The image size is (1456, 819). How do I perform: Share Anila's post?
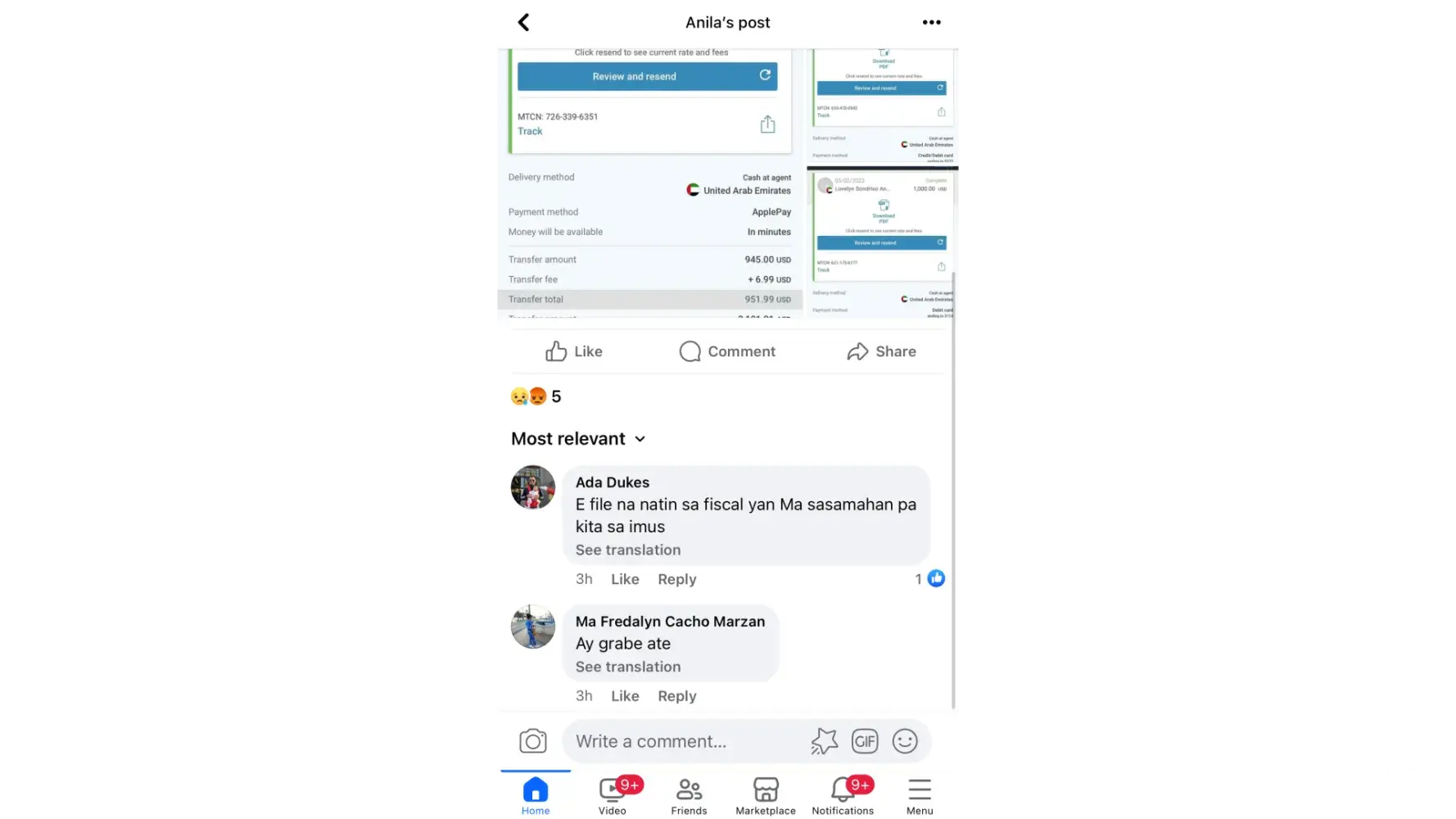(881, 351)
